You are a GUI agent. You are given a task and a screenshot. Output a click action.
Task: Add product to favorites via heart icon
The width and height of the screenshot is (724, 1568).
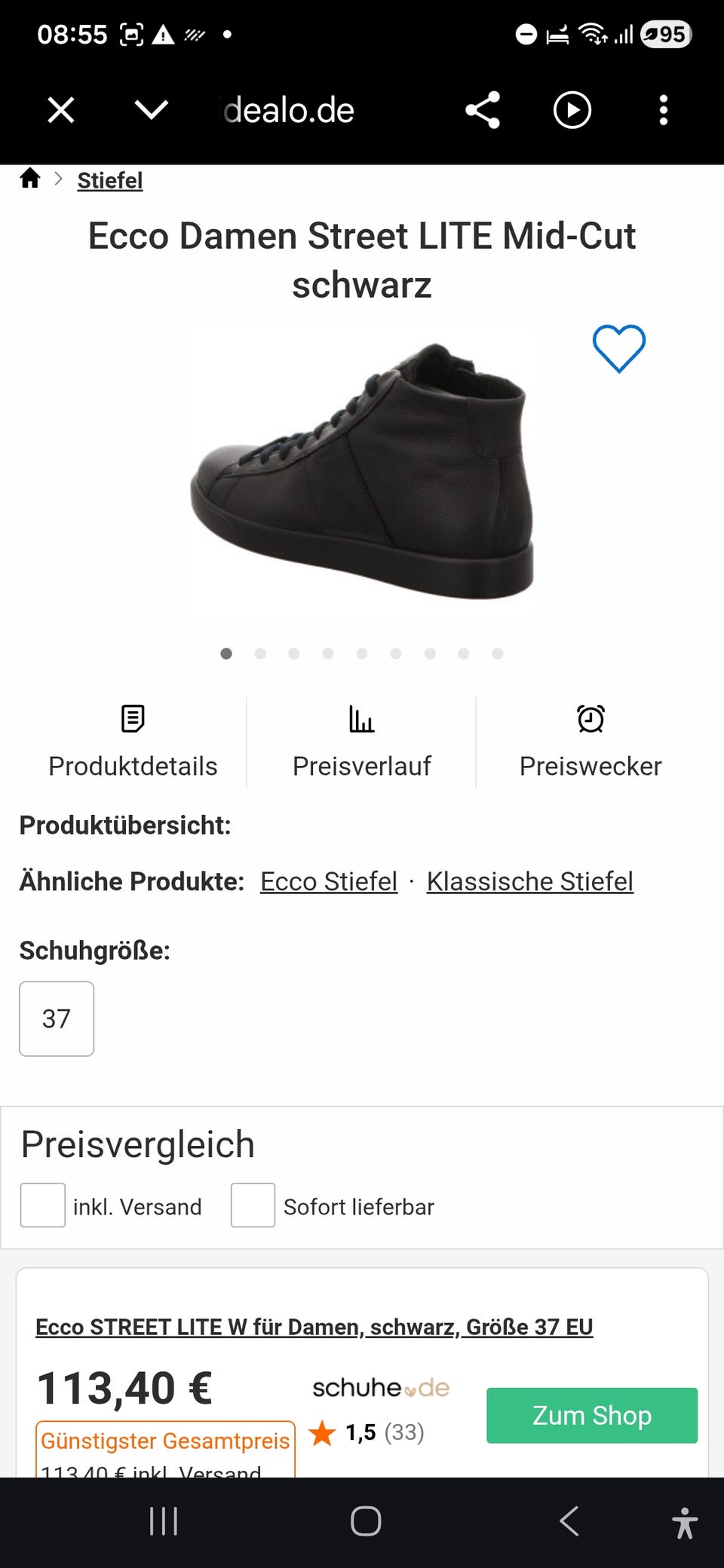618,348
